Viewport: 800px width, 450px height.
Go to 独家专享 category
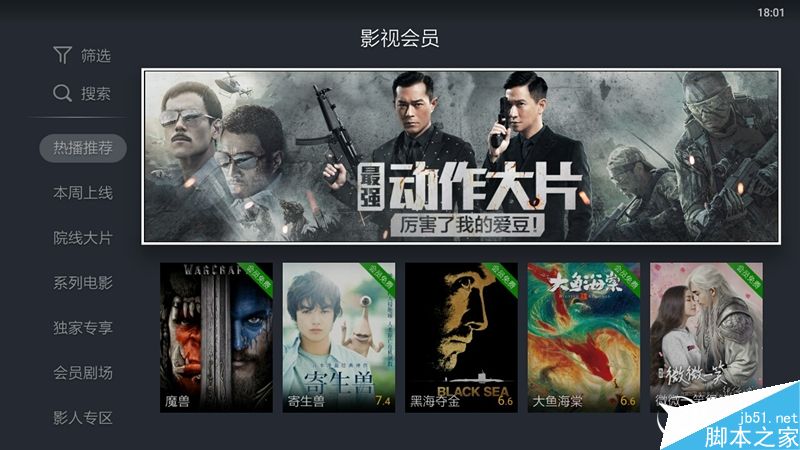tap(83, 328)
